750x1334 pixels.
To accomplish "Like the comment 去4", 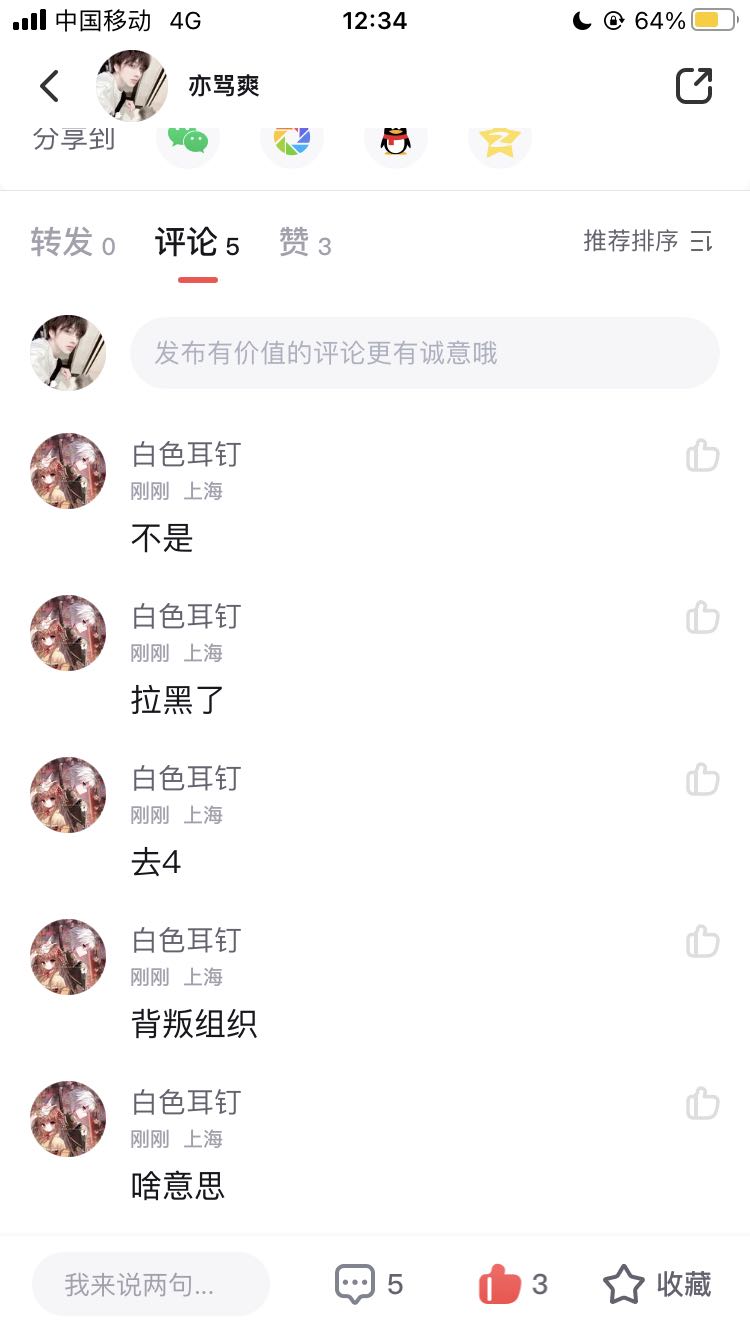I will pyautogui.click(x=703, y=780).
